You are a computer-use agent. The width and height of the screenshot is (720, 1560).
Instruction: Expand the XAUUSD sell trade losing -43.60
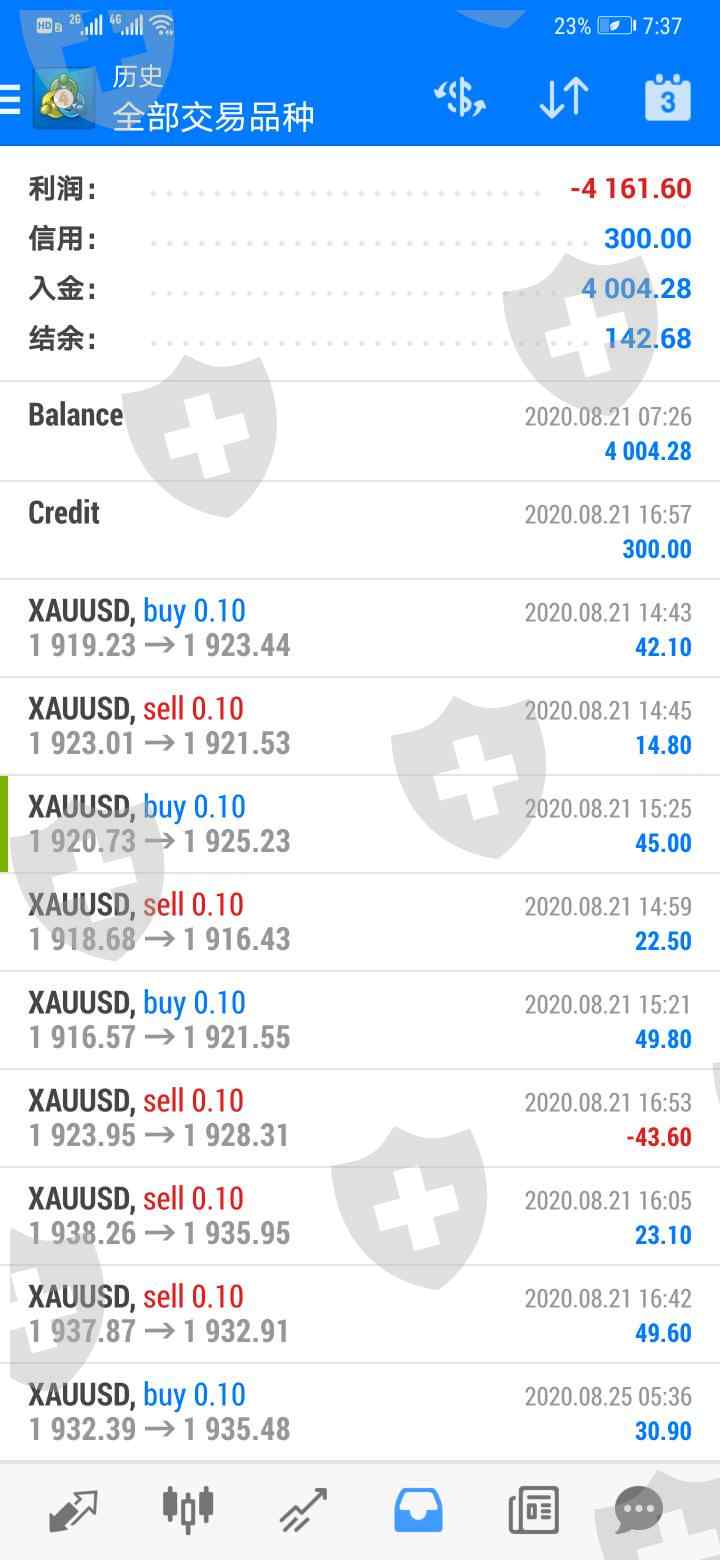360,1118
